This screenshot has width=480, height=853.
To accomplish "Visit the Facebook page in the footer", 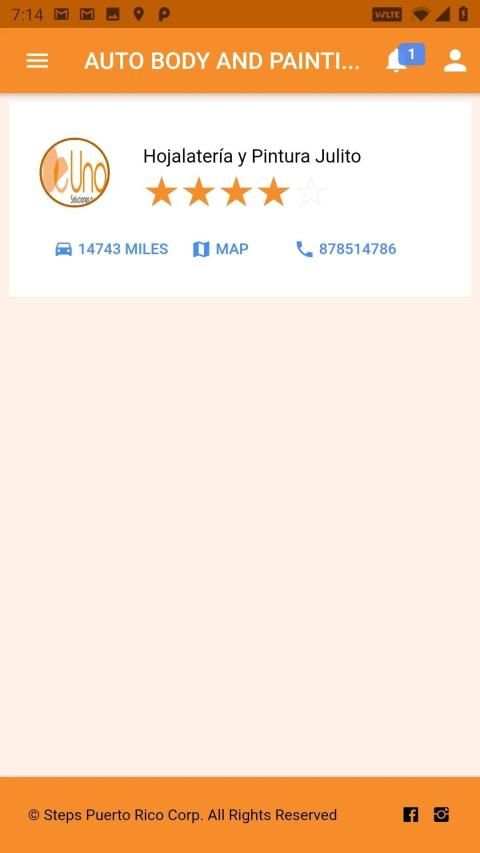I will tap(411, 814).
